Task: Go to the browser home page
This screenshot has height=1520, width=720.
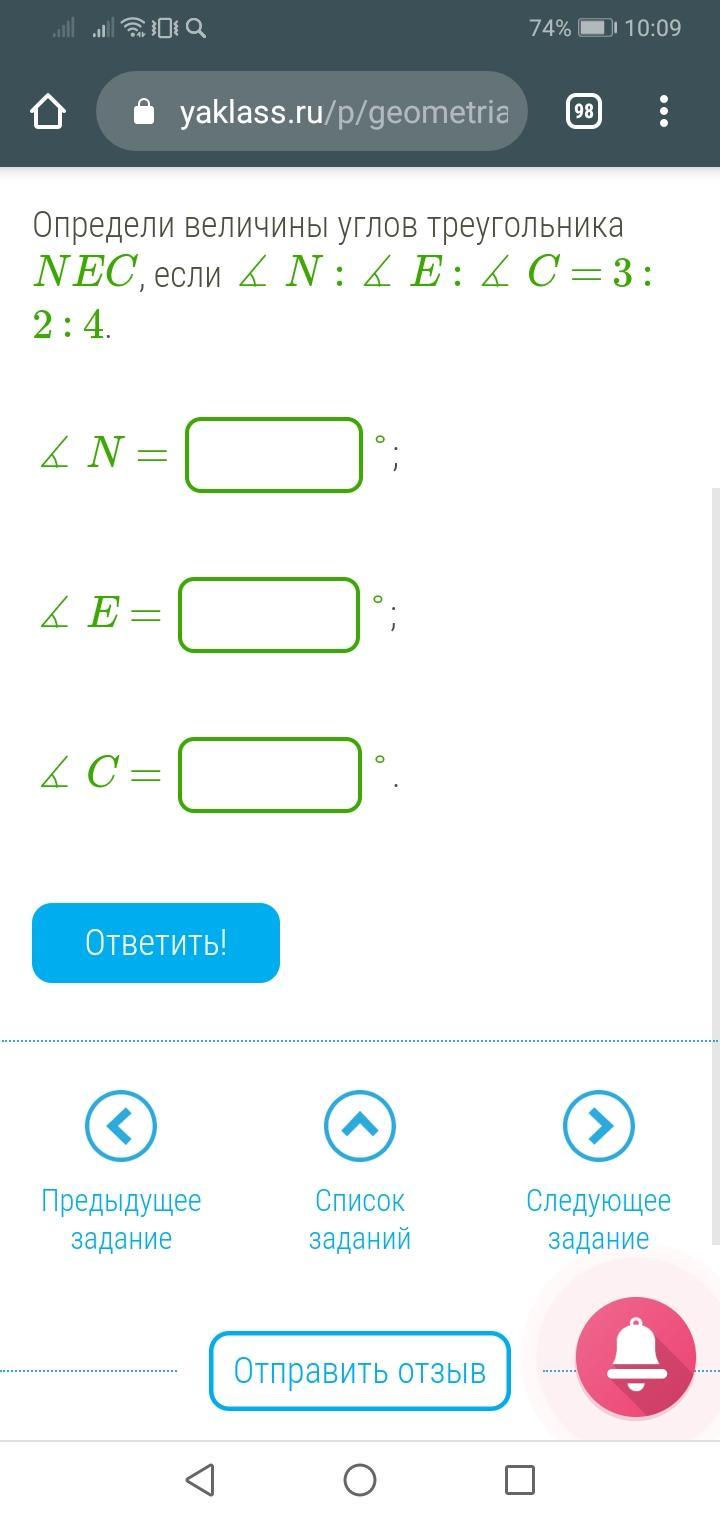Action: coord(48,112)
